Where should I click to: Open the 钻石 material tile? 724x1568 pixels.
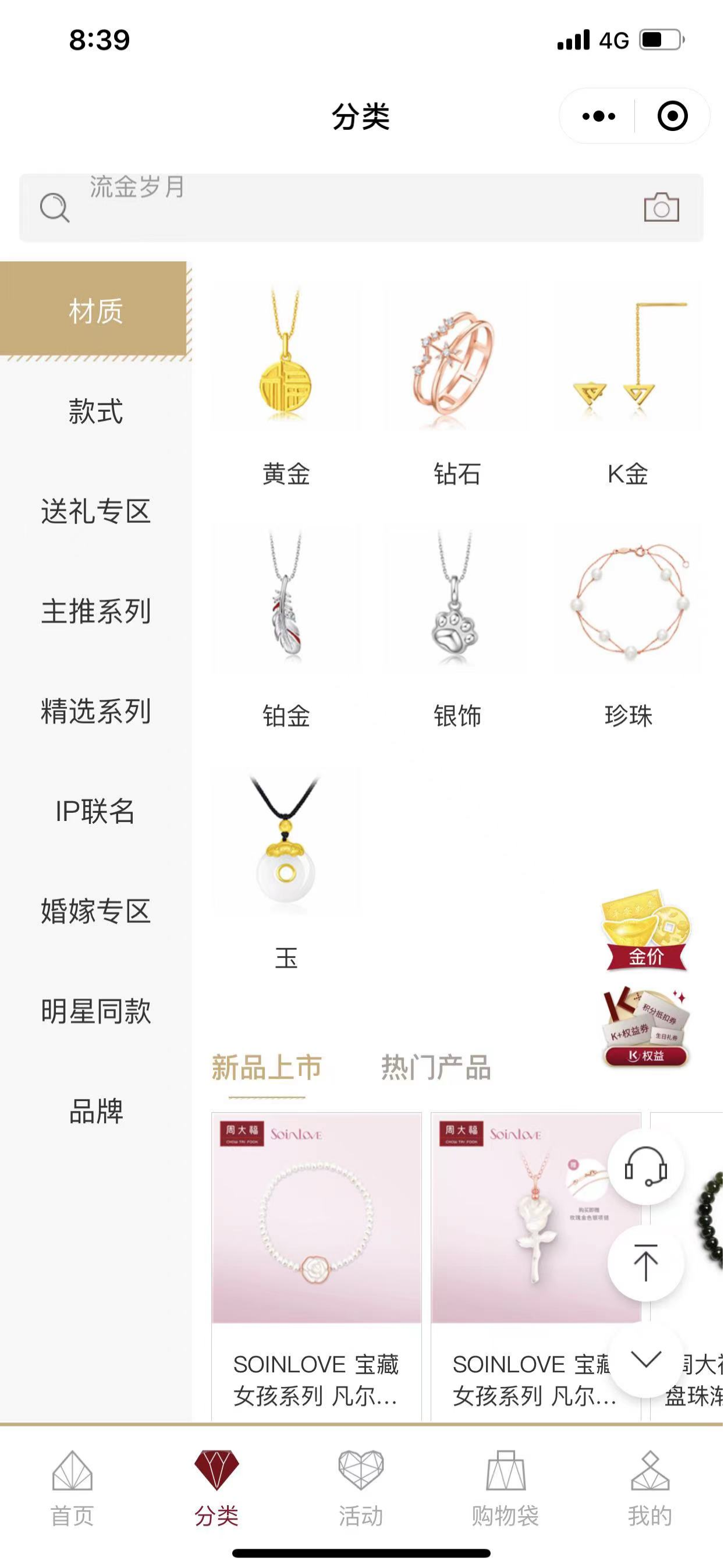457,385
